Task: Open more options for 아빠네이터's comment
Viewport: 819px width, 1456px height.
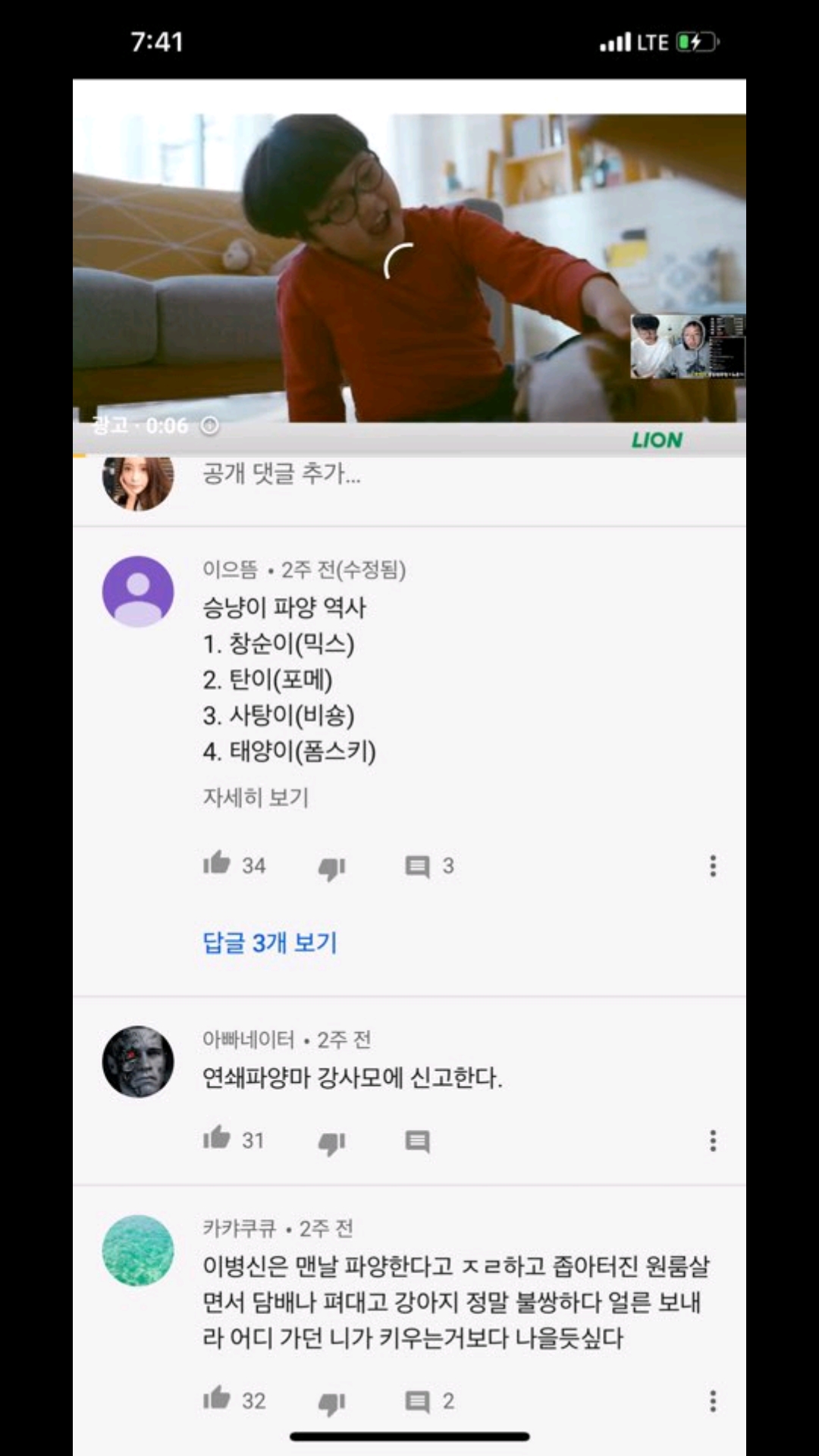Action: tap(713, 1141)
